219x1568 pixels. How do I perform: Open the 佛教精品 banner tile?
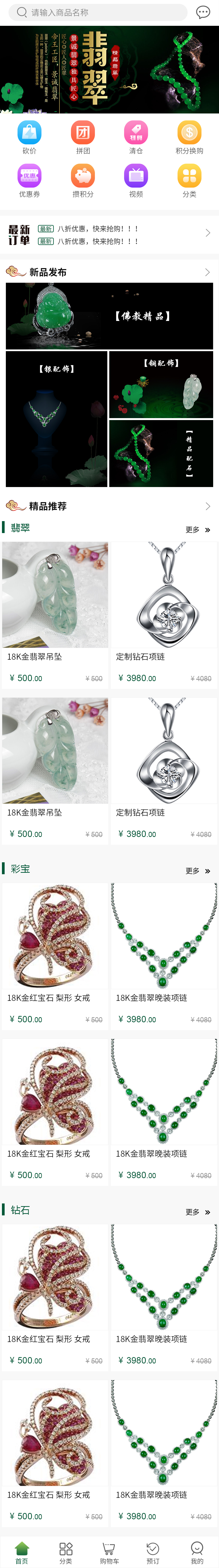coord(109,316)
